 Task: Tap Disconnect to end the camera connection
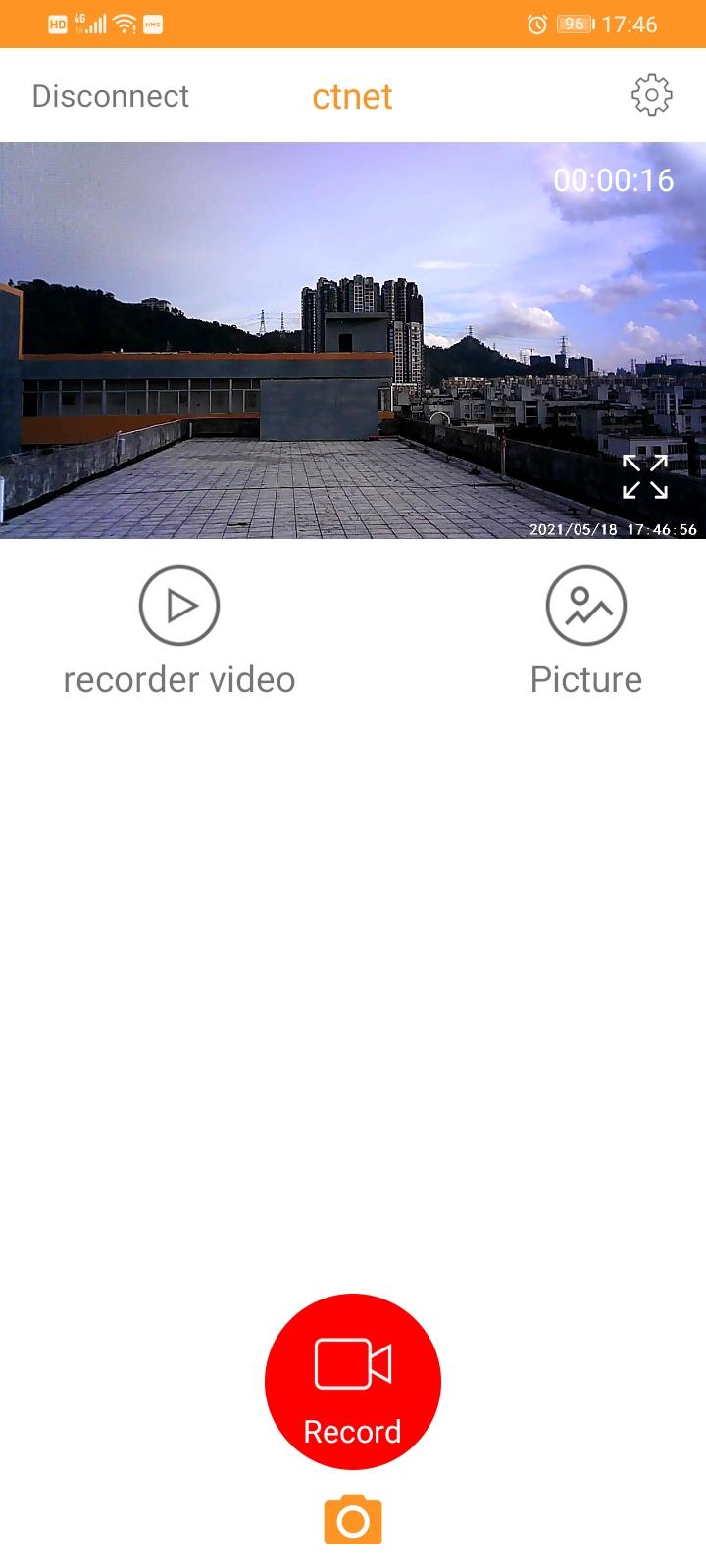click(x=111, y=96)
